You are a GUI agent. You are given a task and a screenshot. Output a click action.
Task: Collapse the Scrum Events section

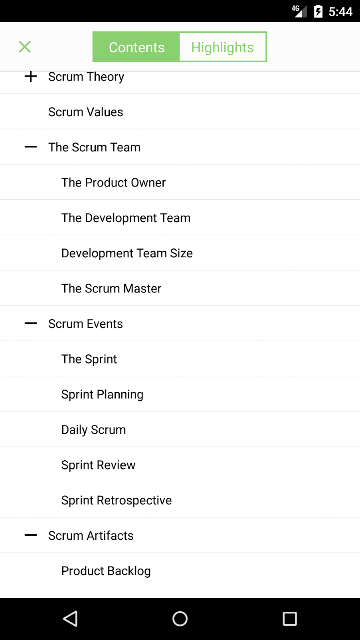tap(31, 323)
